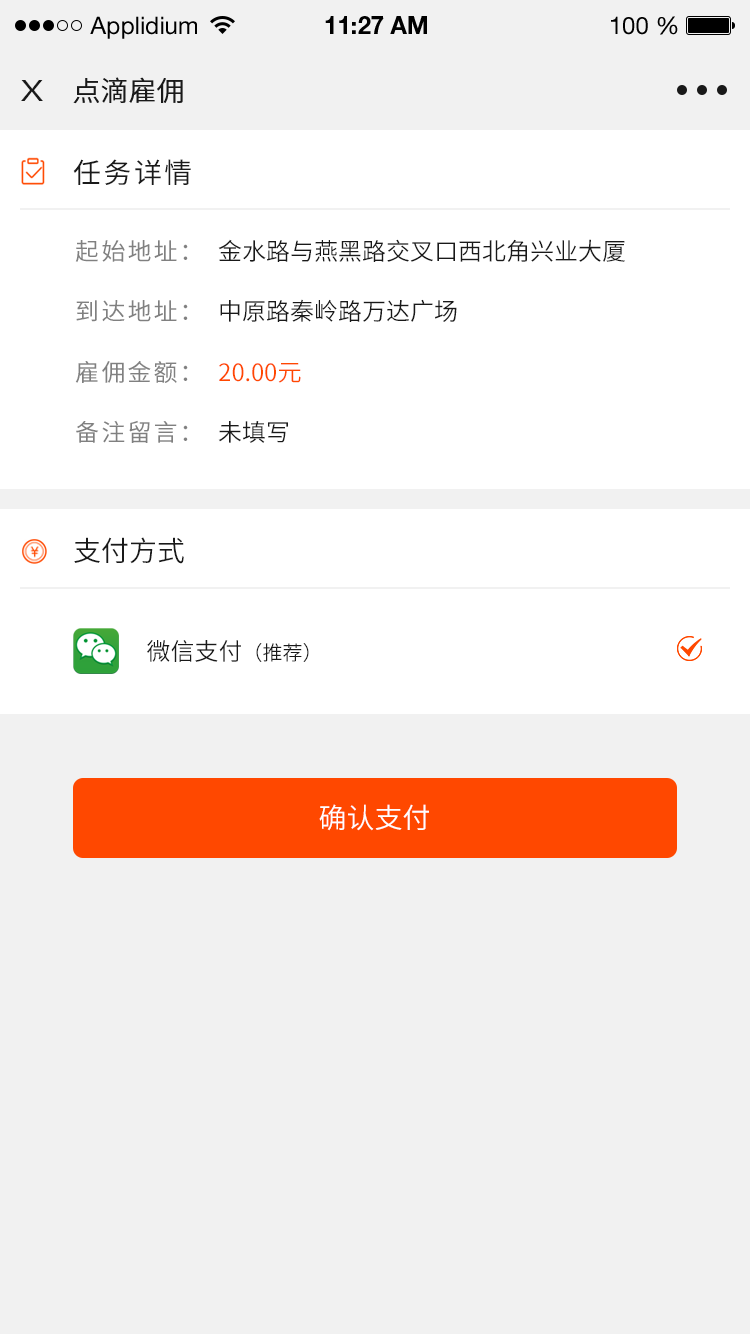Viewport: 750px width, 1334px height.
Task: Click the X icon to exit the page
Action: point(31,90)
